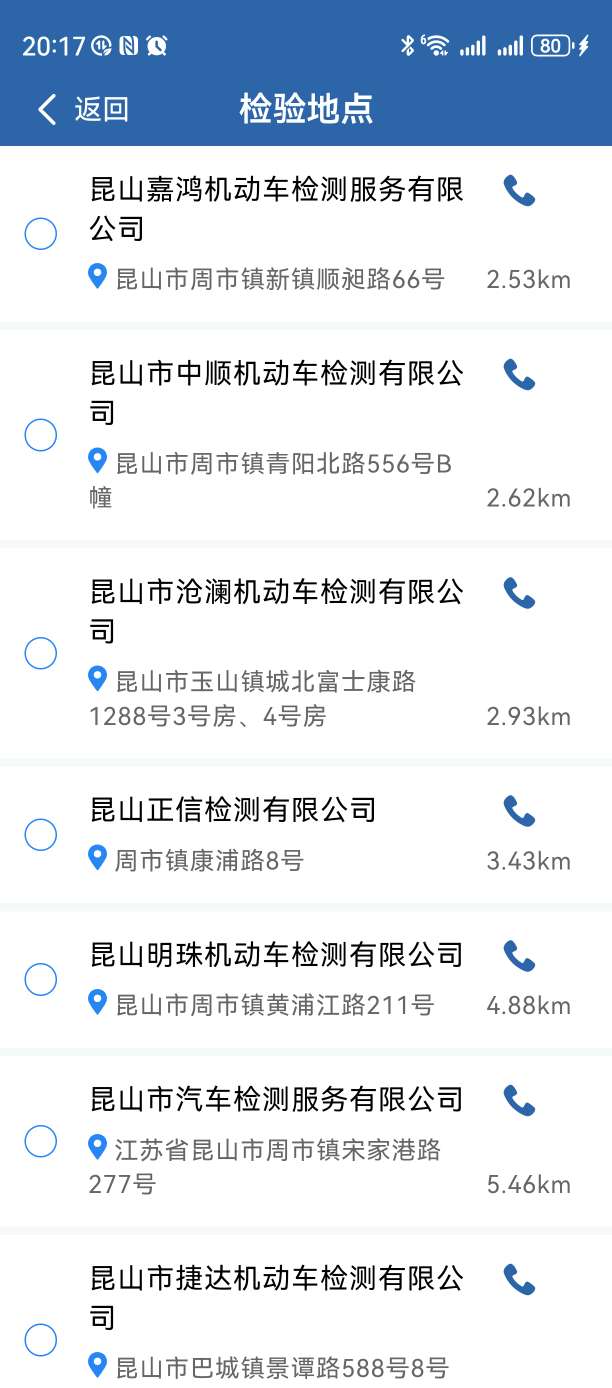The height and width of the screenshot is (1388, 612).
Task: Phone 昆山明珠机动车检测有限公司 using its call icon
Action: (519, 956)
